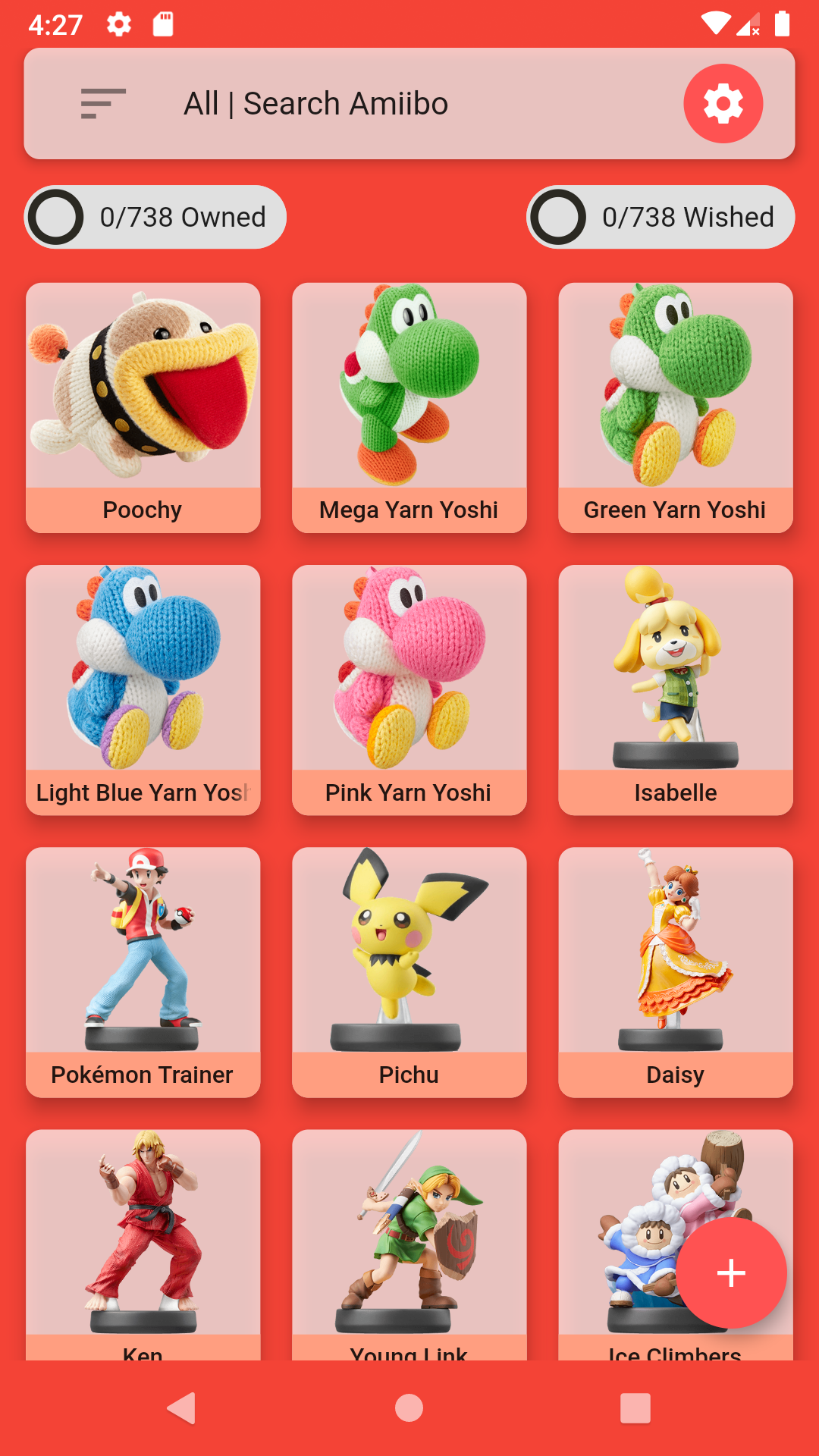
Task: Open the Pink Yarn Yoshi card
Action: point(409,689)
